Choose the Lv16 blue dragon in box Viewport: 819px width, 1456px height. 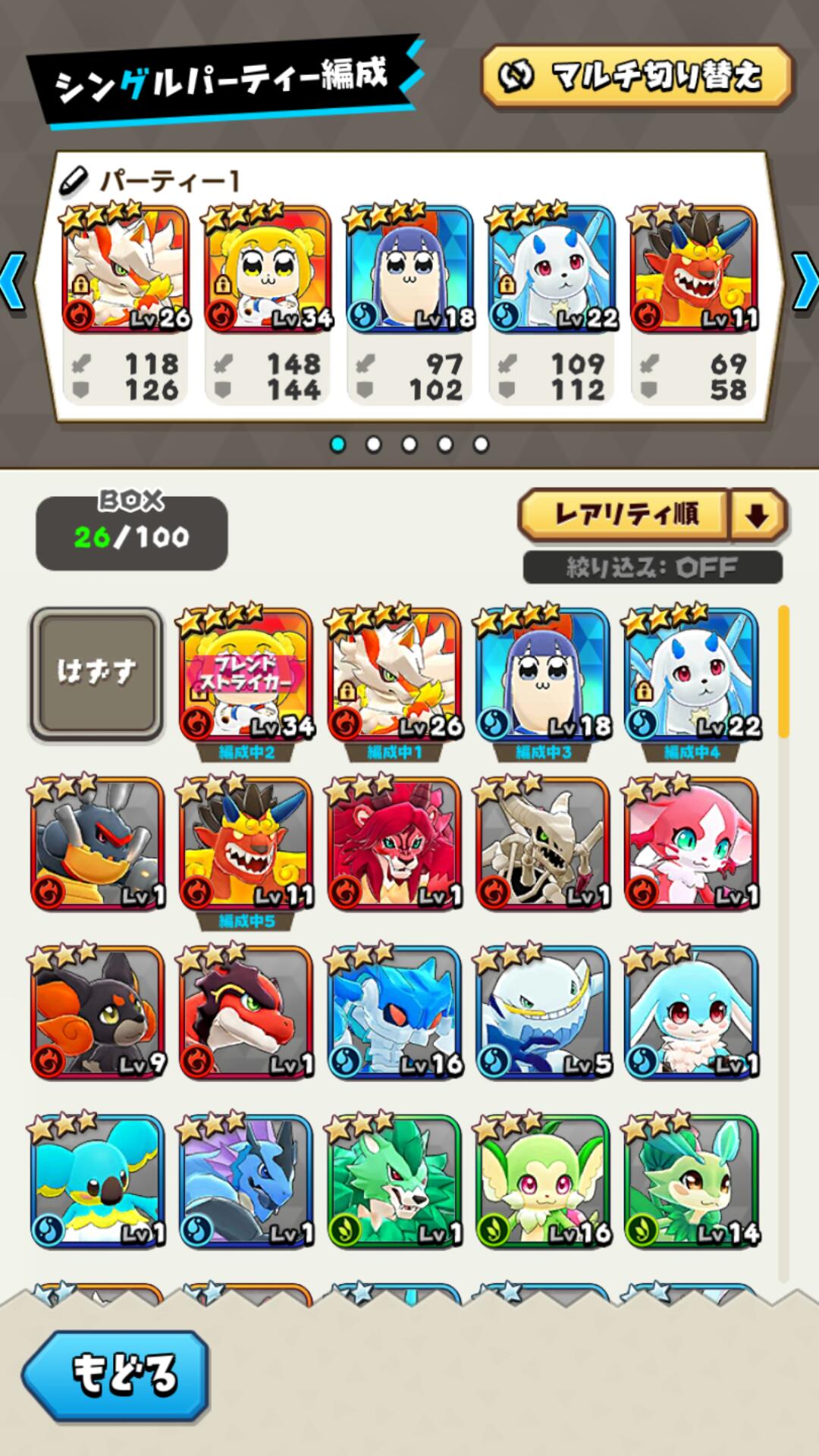394,1012
